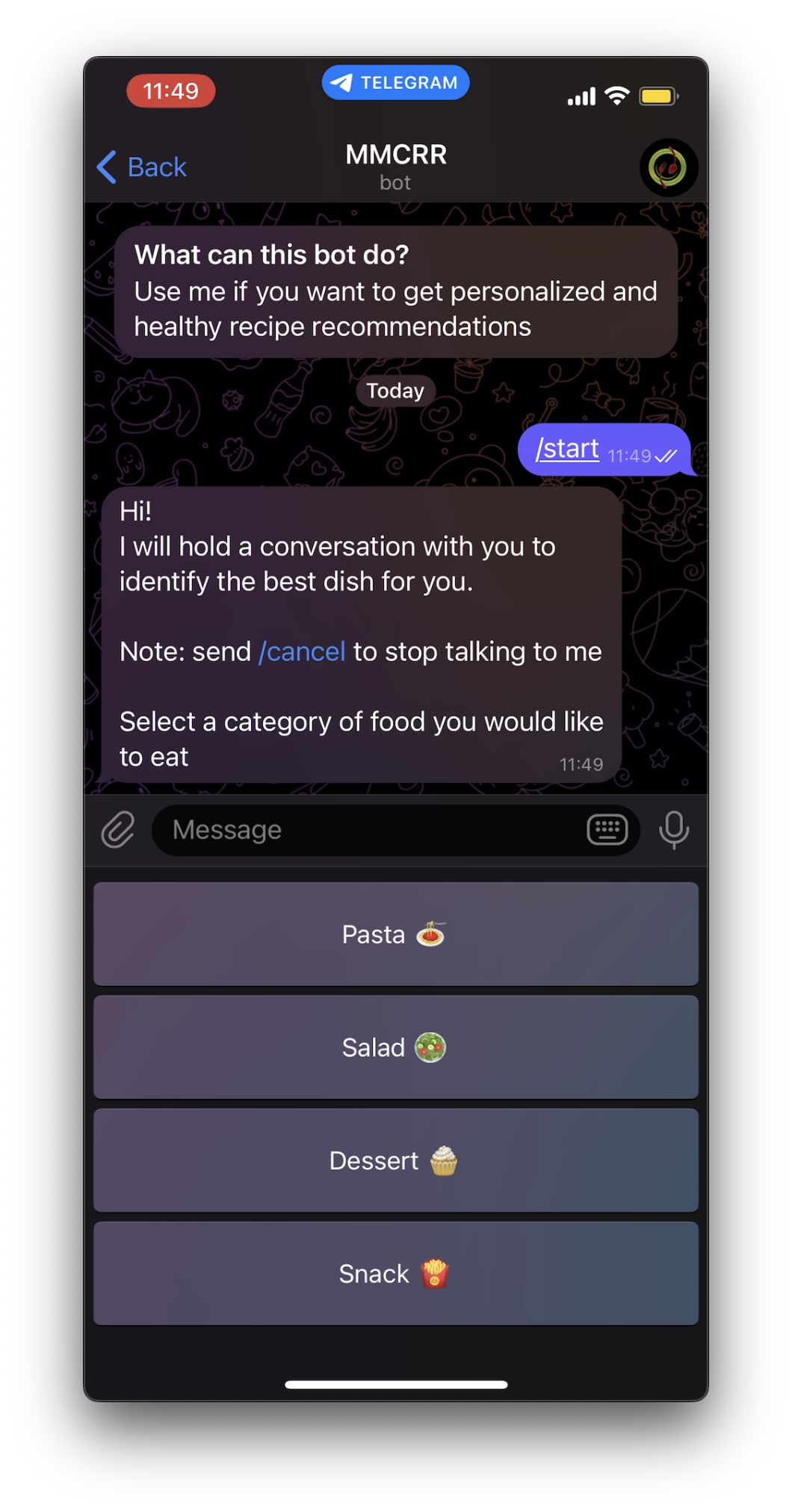
Task: Select the Salad category
Action: coord(396,1047)
